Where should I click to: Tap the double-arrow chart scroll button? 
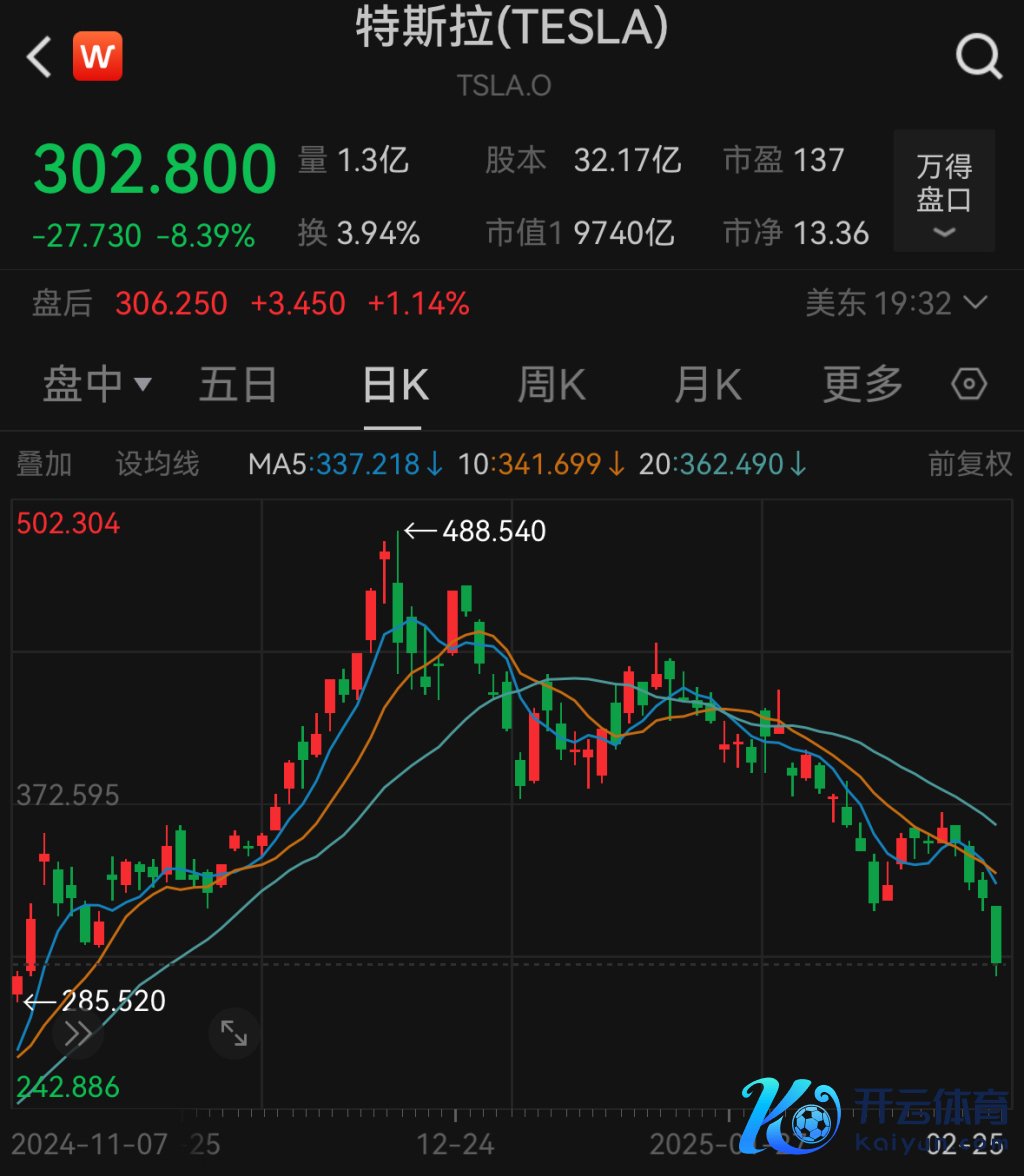coord(78,1034)
